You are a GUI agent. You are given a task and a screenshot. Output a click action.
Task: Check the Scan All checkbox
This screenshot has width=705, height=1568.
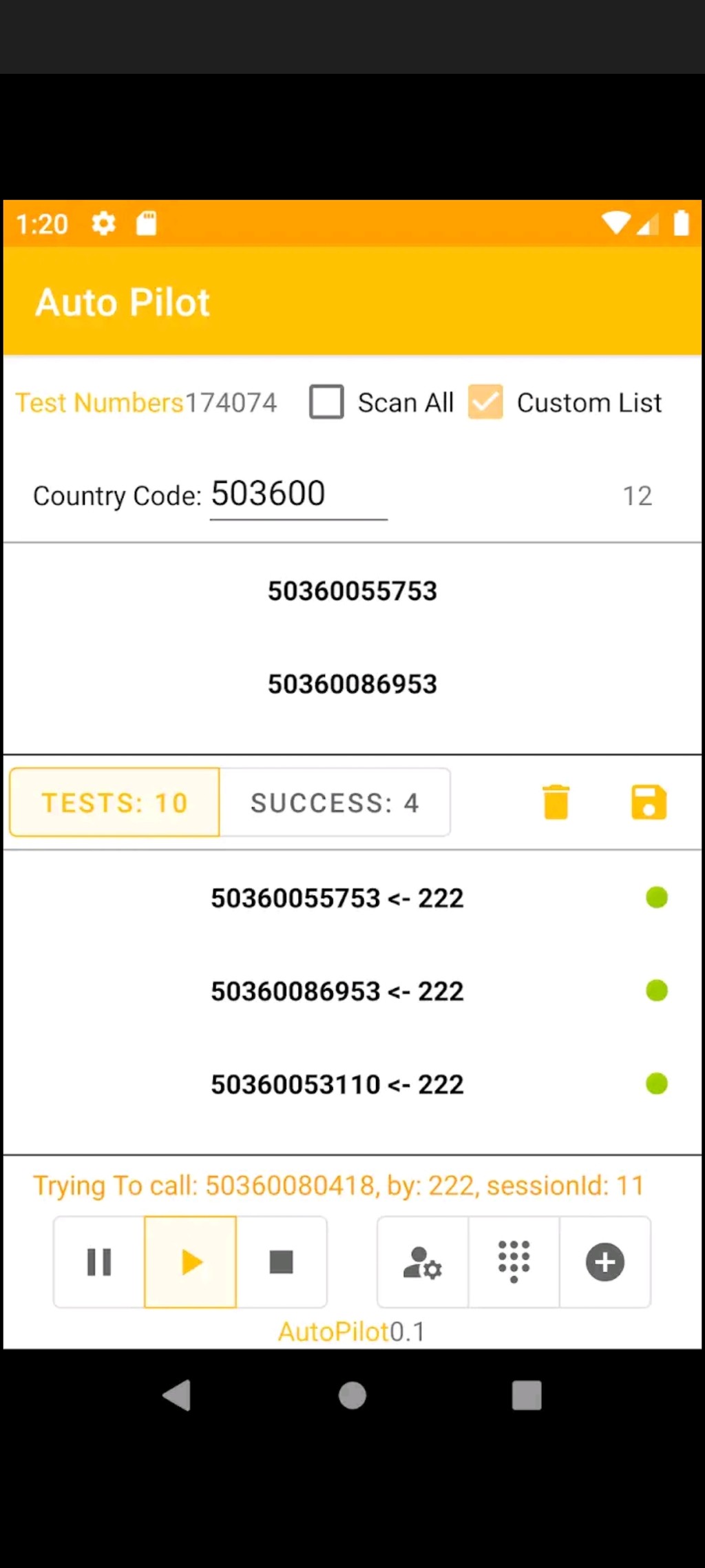coord(326,402)
